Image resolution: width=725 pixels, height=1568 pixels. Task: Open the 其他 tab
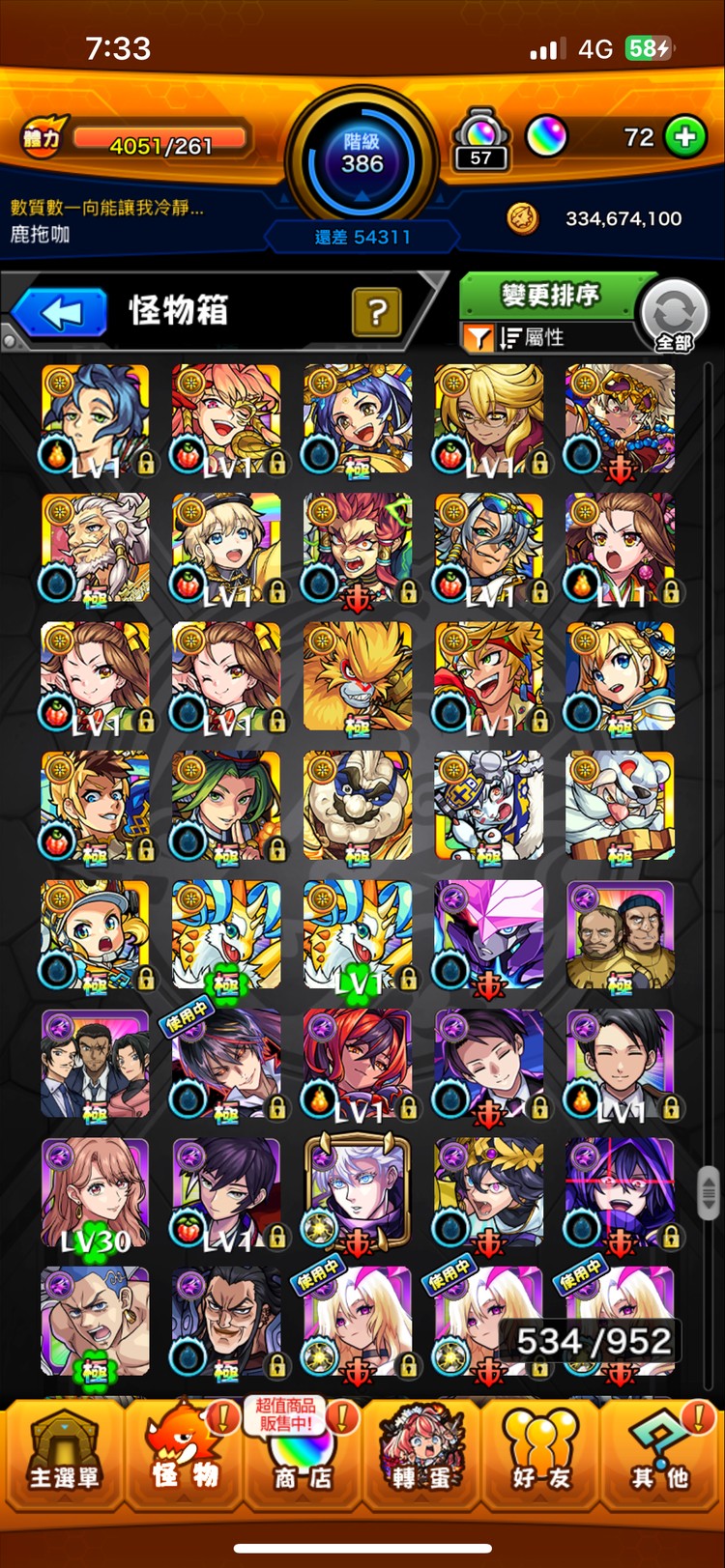click(661, 1457)
